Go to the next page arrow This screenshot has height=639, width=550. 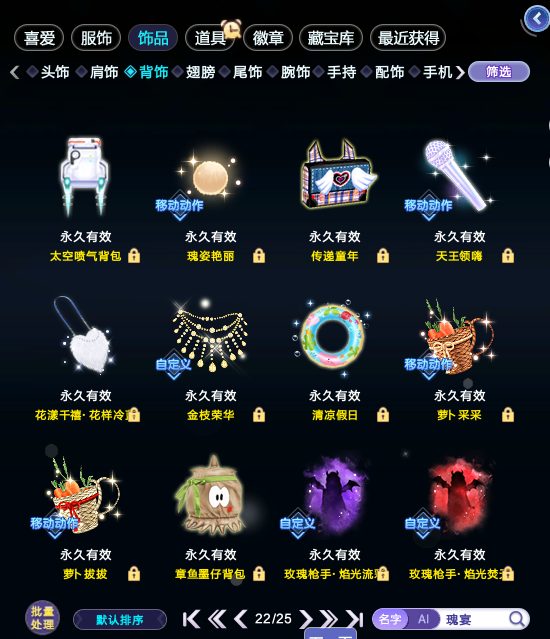(x=306, y=619)
